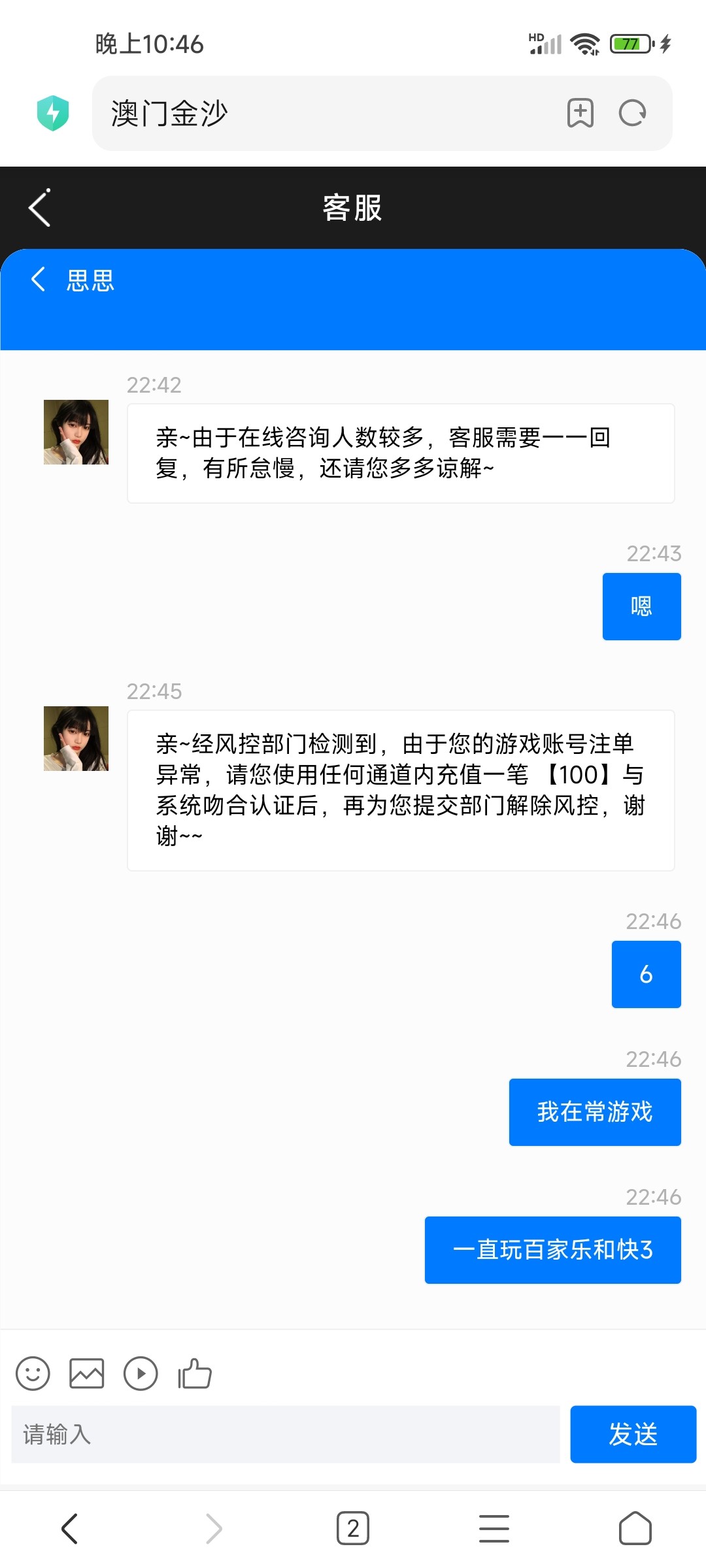The width and height of the screenshot is (706, 1568).
Task: Tap 思思's avatar photo
Action: [76, 433]
